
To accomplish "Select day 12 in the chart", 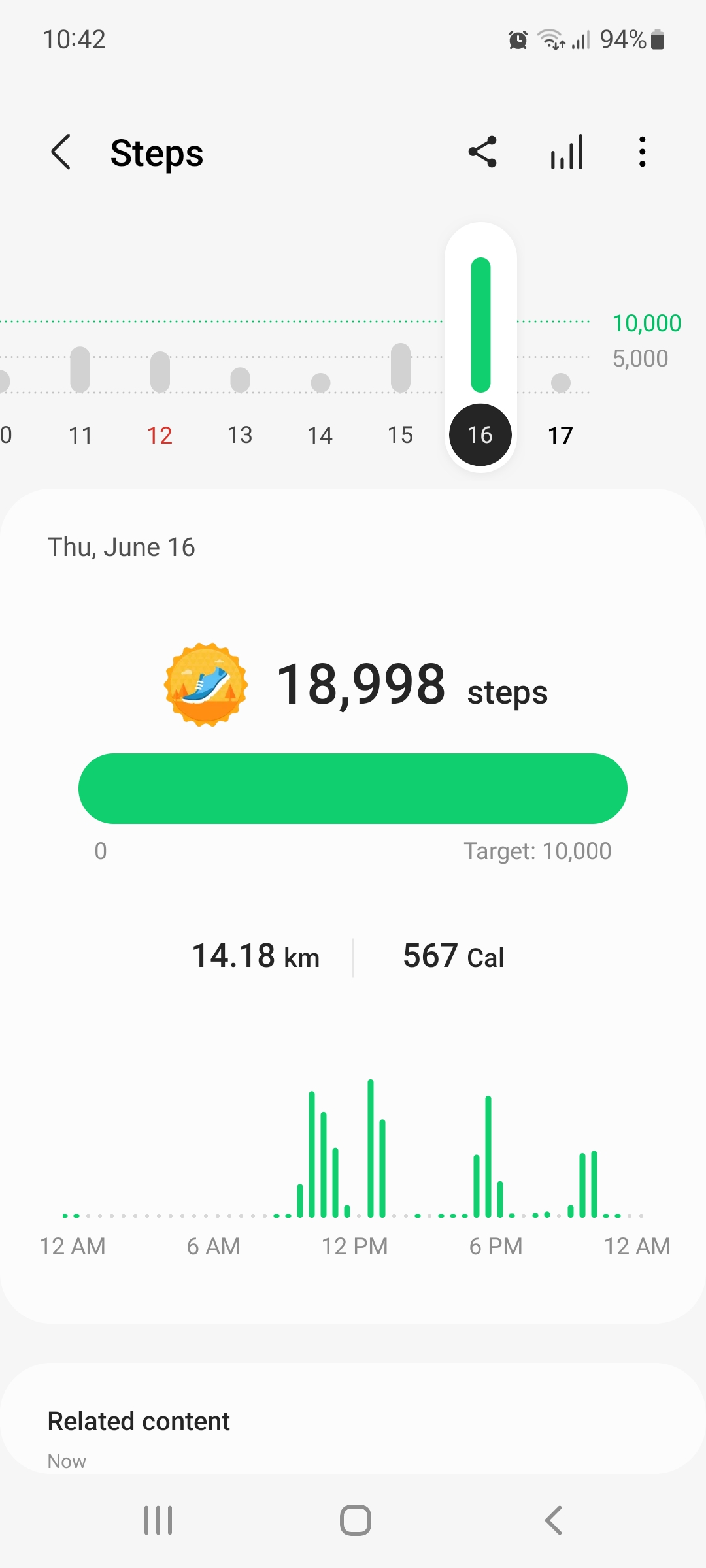I will [x=160, y=434].
